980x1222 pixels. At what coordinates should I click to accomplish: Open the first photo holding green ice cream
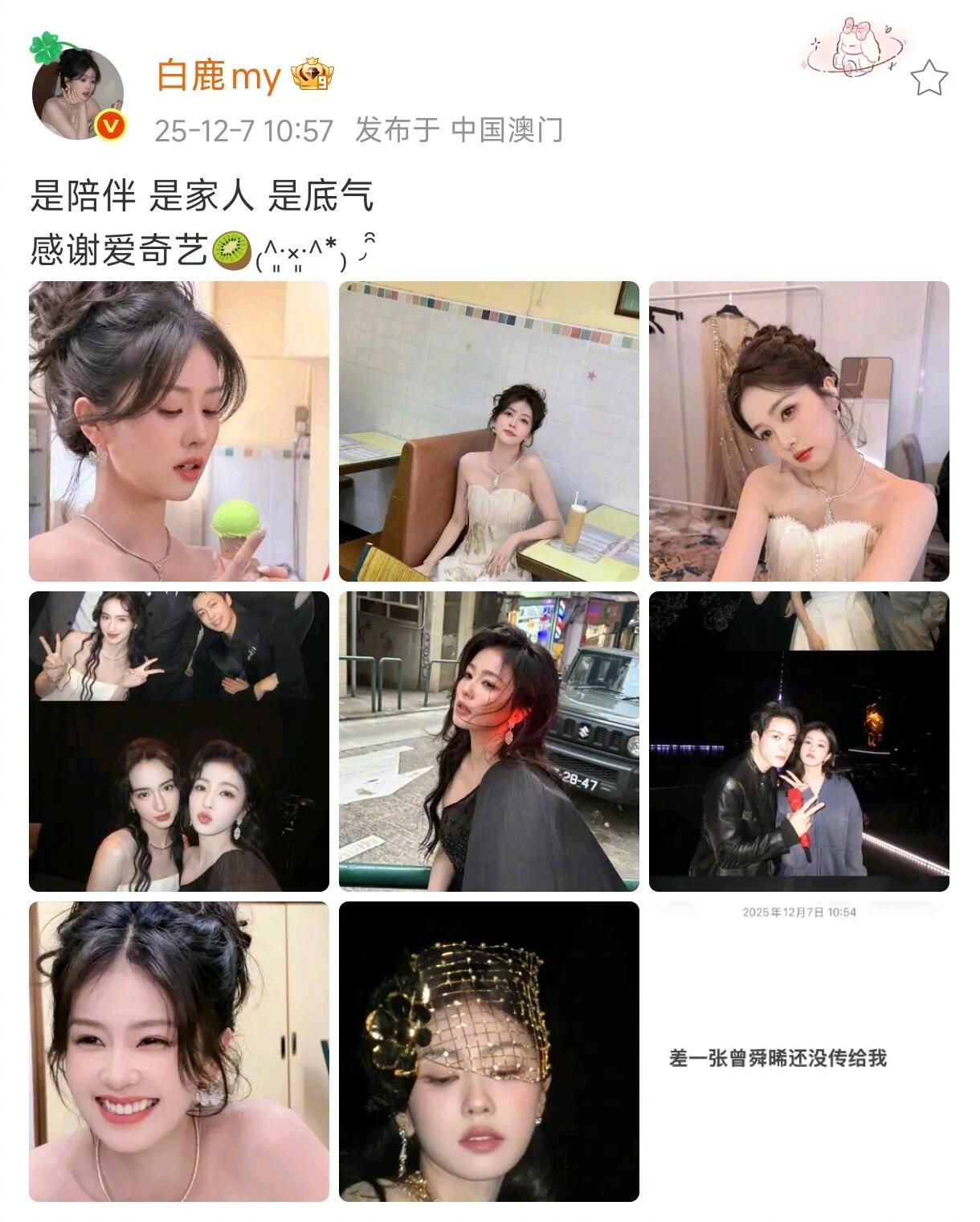click(178, 431)
